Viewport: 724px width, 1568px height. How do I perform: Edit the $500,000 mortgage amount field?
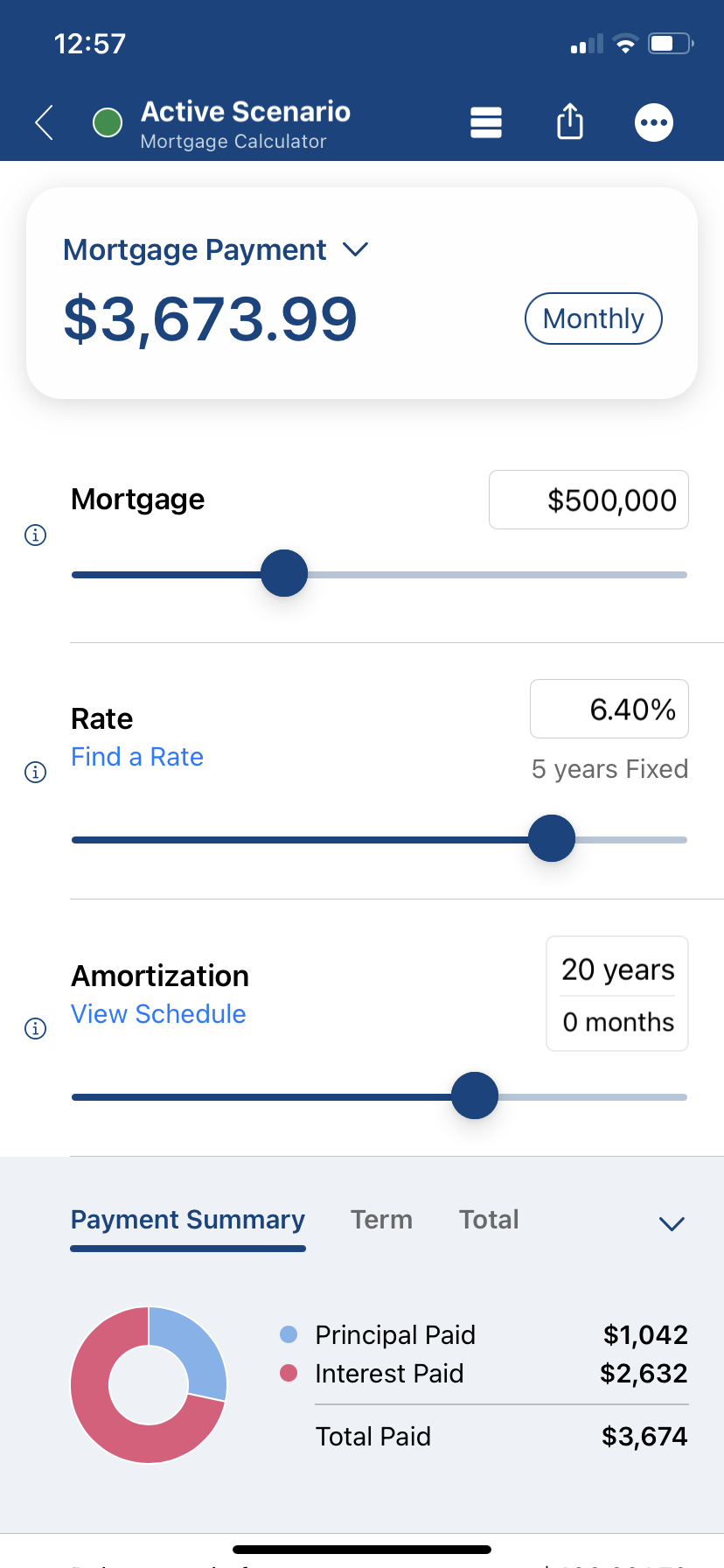pyautogui.click(x=588, y=500)
